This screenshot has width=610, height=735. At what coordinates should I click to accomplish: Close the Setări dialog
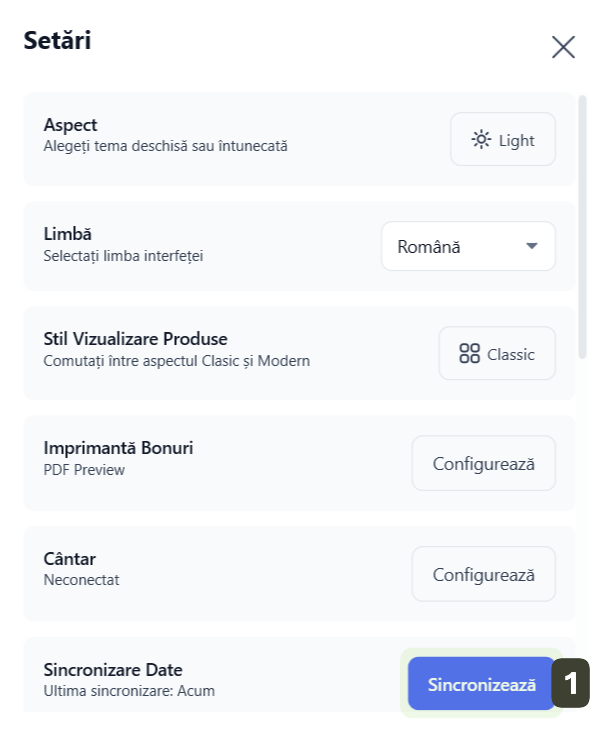pos(563,47)
